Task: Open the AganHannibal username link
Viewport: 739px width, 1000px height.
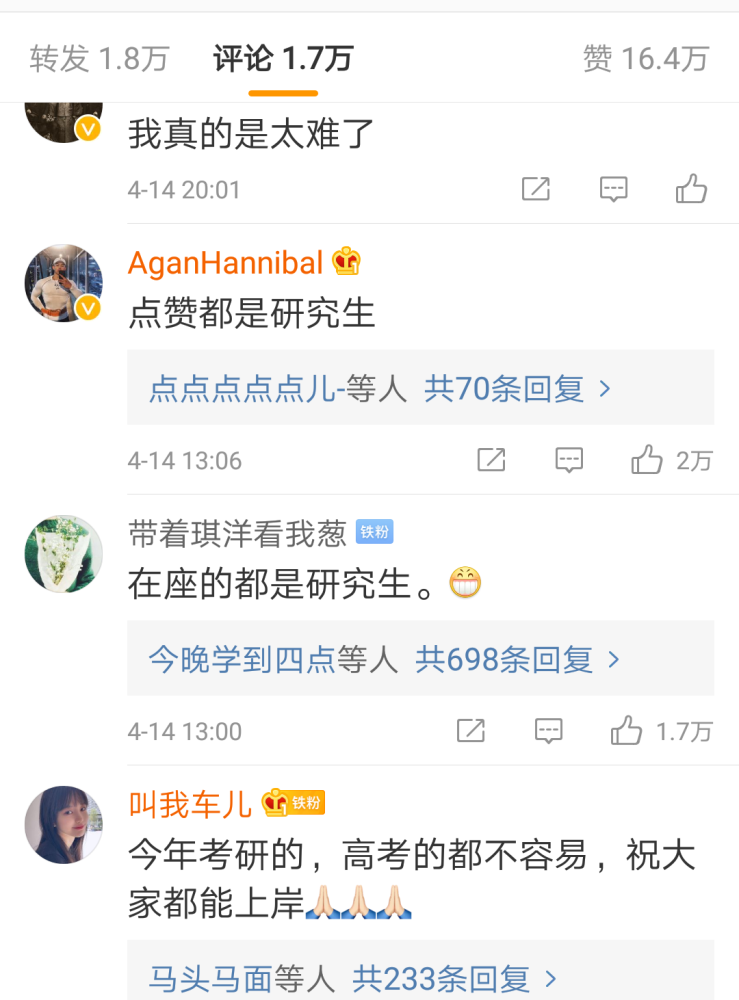Action: (226, 263)
